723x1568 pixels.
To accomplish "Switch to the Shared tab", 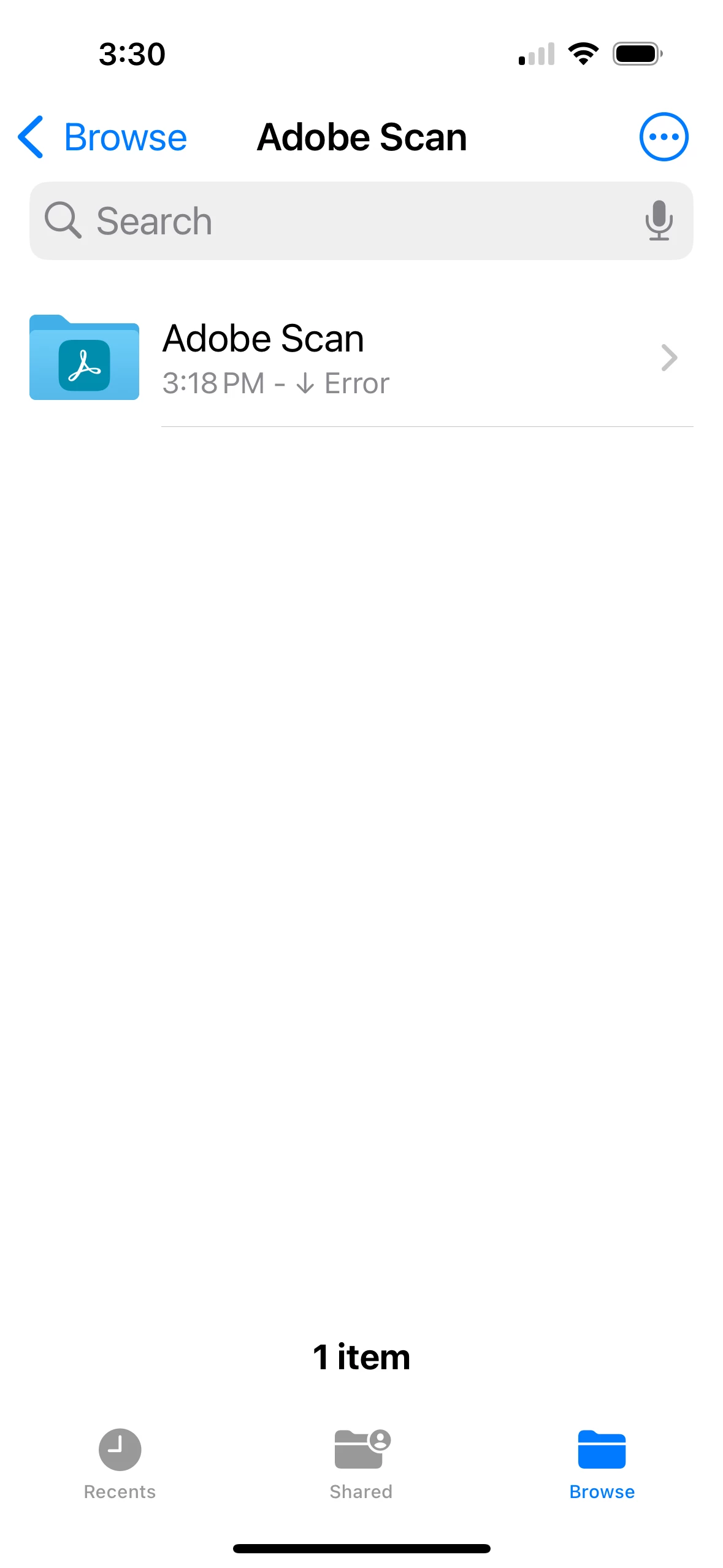I will (x=361, y=1462).
